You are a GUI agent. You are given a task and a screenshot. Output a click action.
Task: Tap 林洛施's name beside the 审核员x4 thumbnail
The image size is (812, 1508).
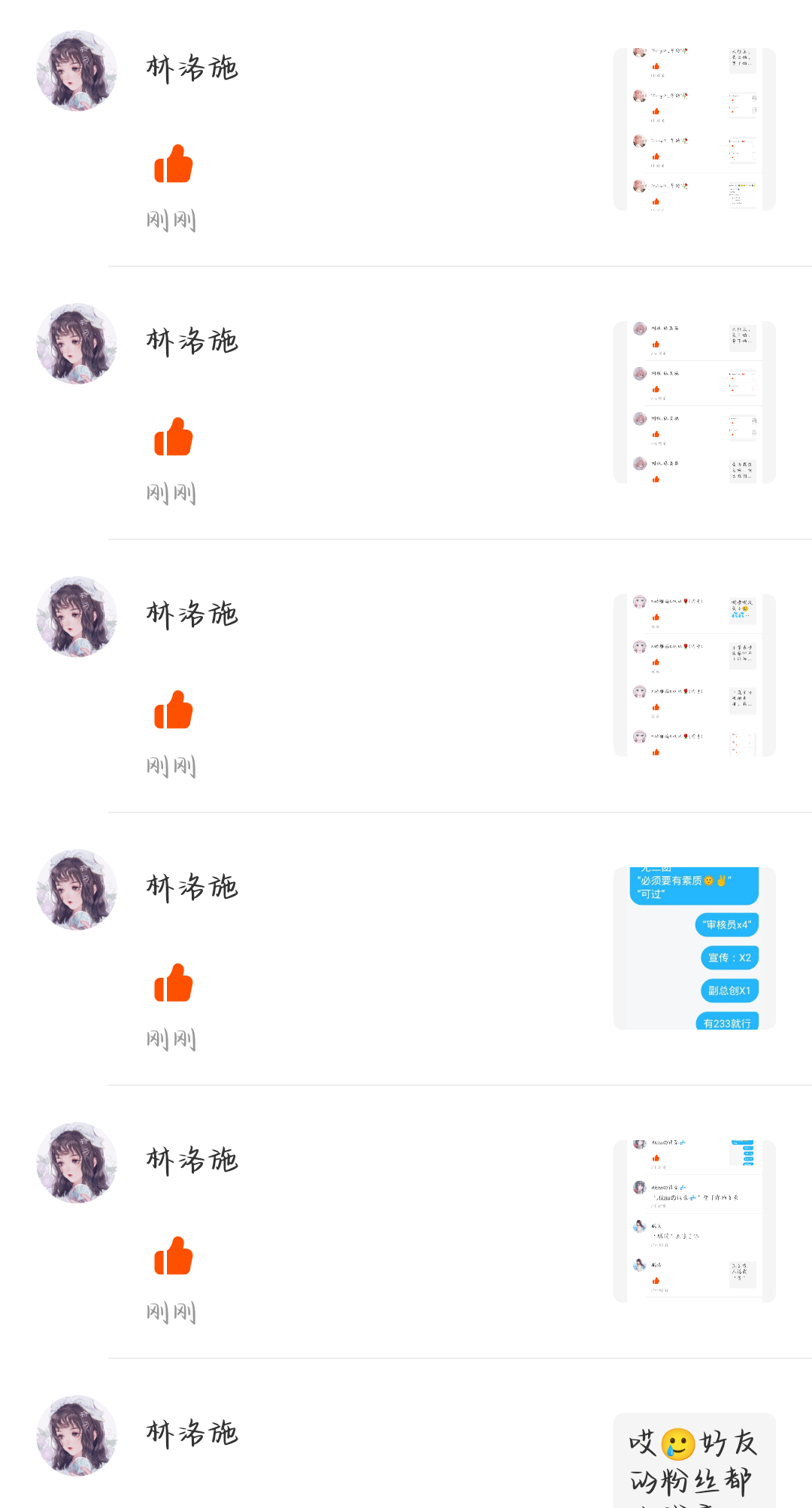click(192, 888)
